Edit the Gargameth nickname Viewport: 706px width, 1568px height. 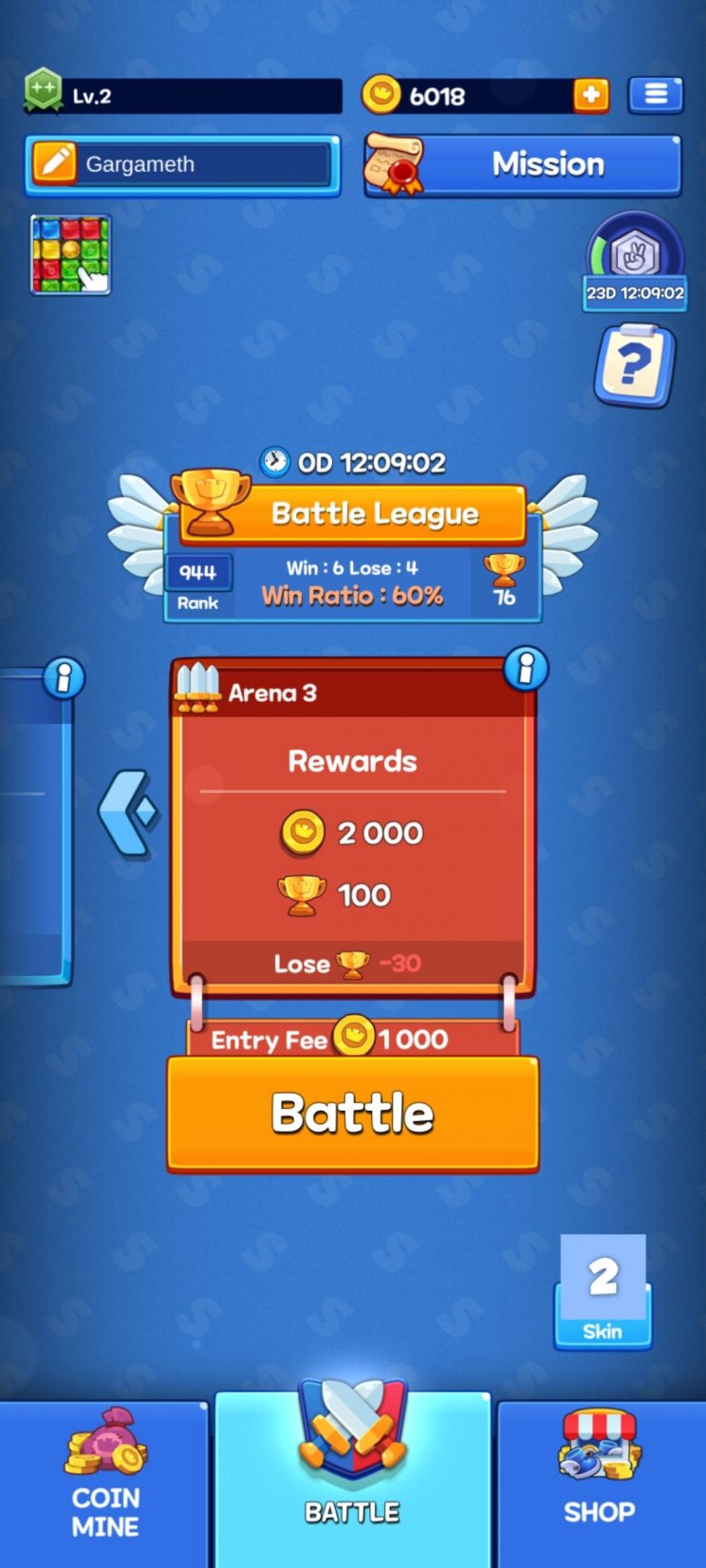(x=55, y=164)
